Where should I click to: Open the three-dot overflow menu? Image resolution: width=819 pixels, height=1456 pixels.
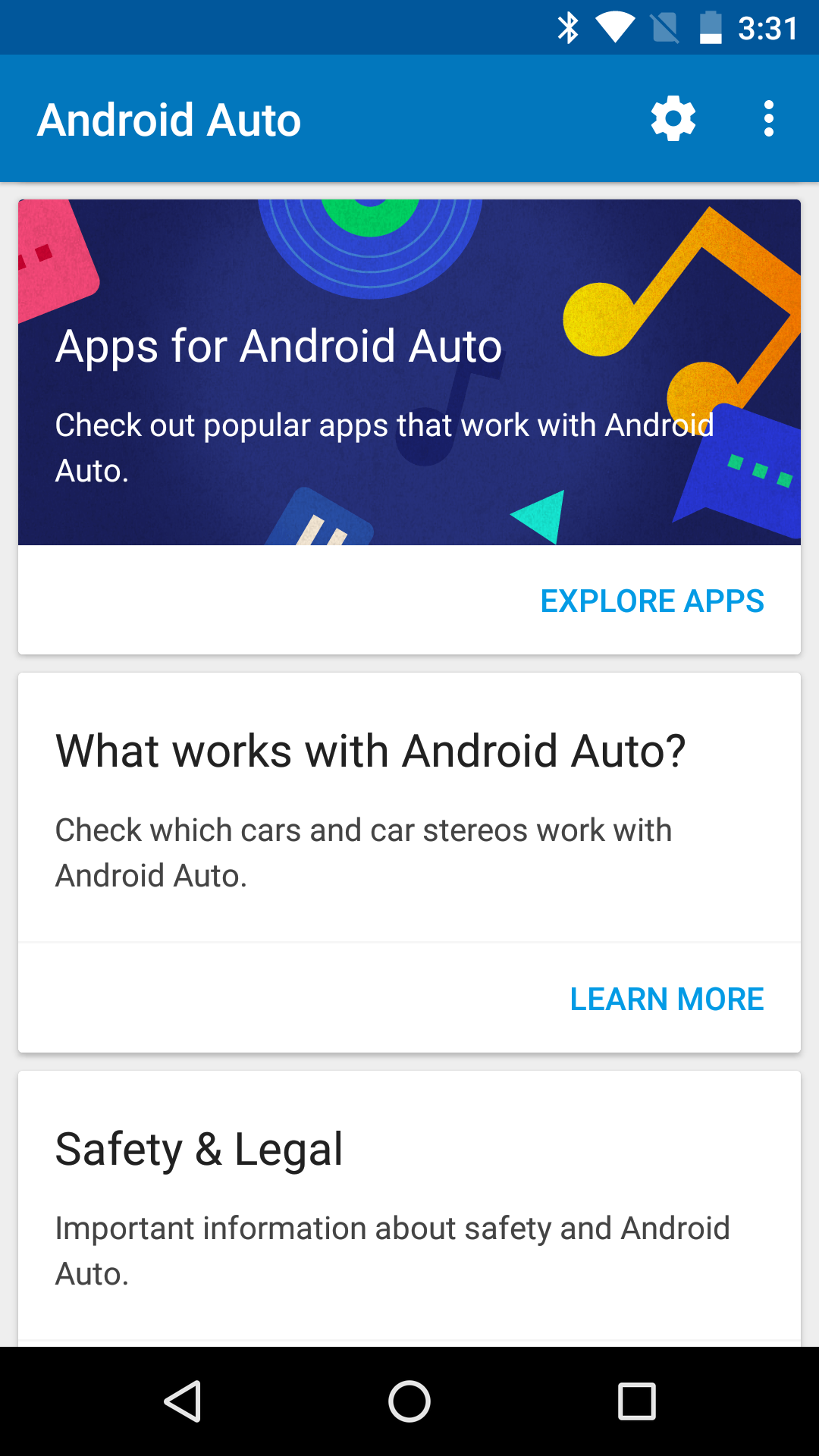[x=769, y=118]
